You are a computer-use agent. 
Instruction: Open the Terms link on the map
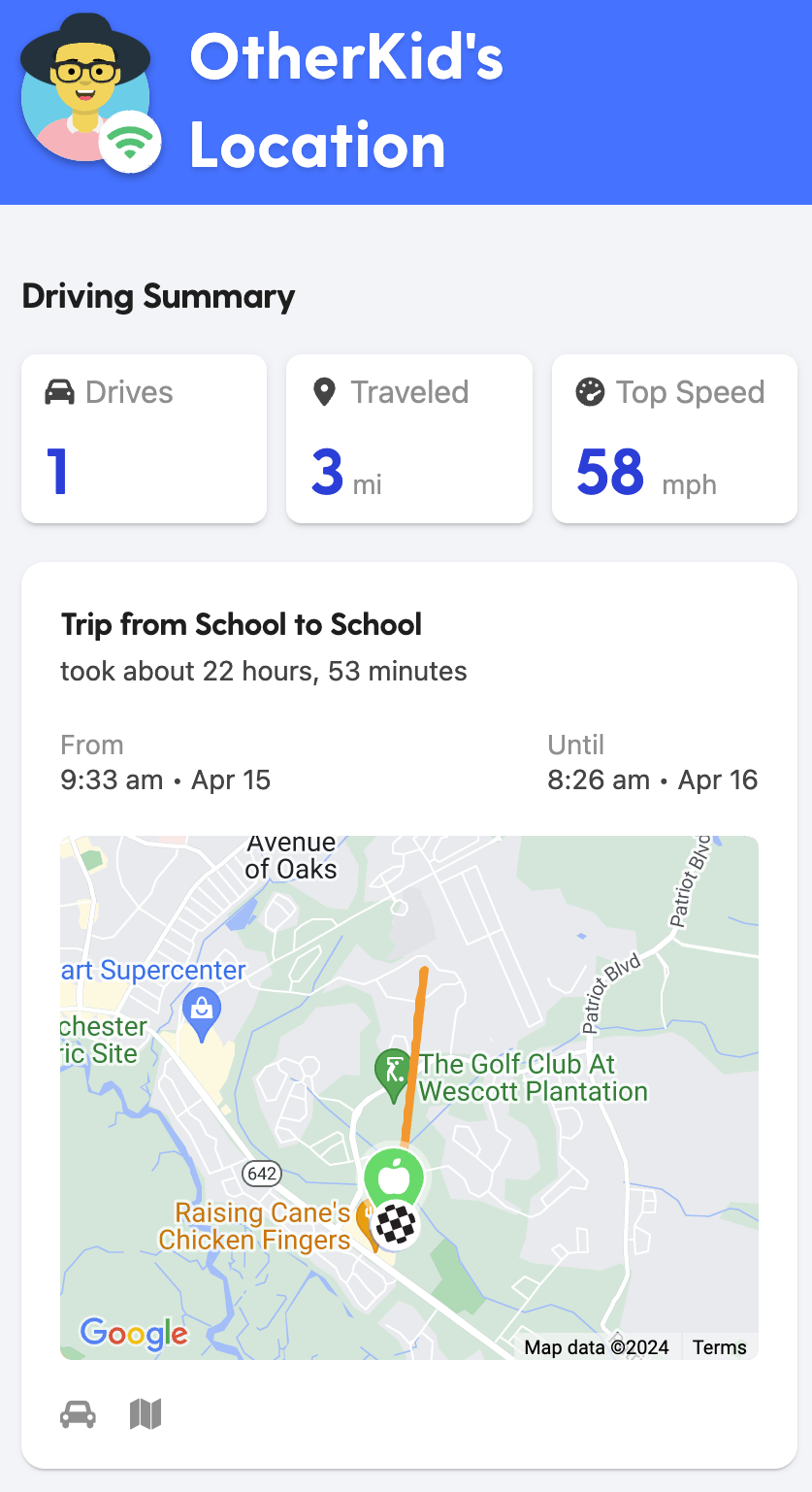[720, 1347]
